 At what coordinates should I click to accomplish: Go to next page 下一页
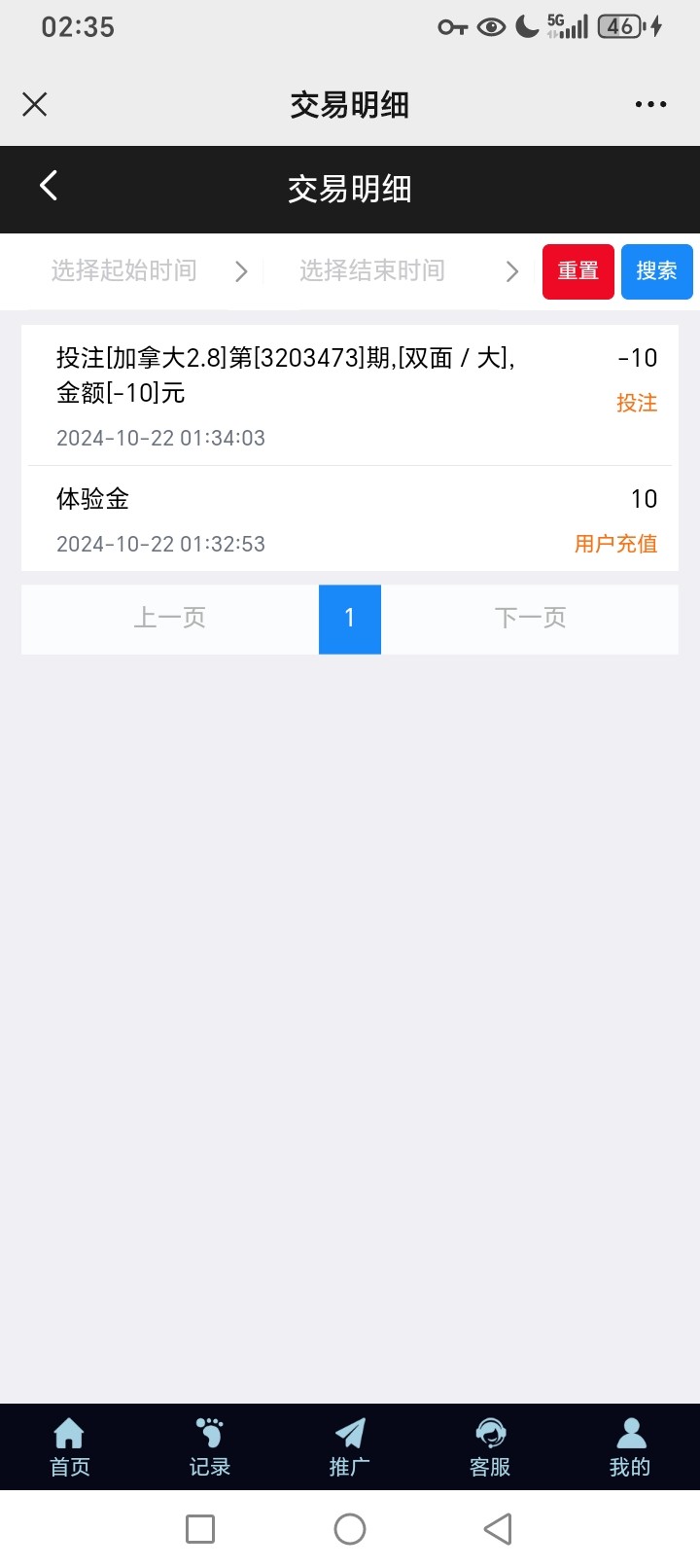tap(530, 619)
